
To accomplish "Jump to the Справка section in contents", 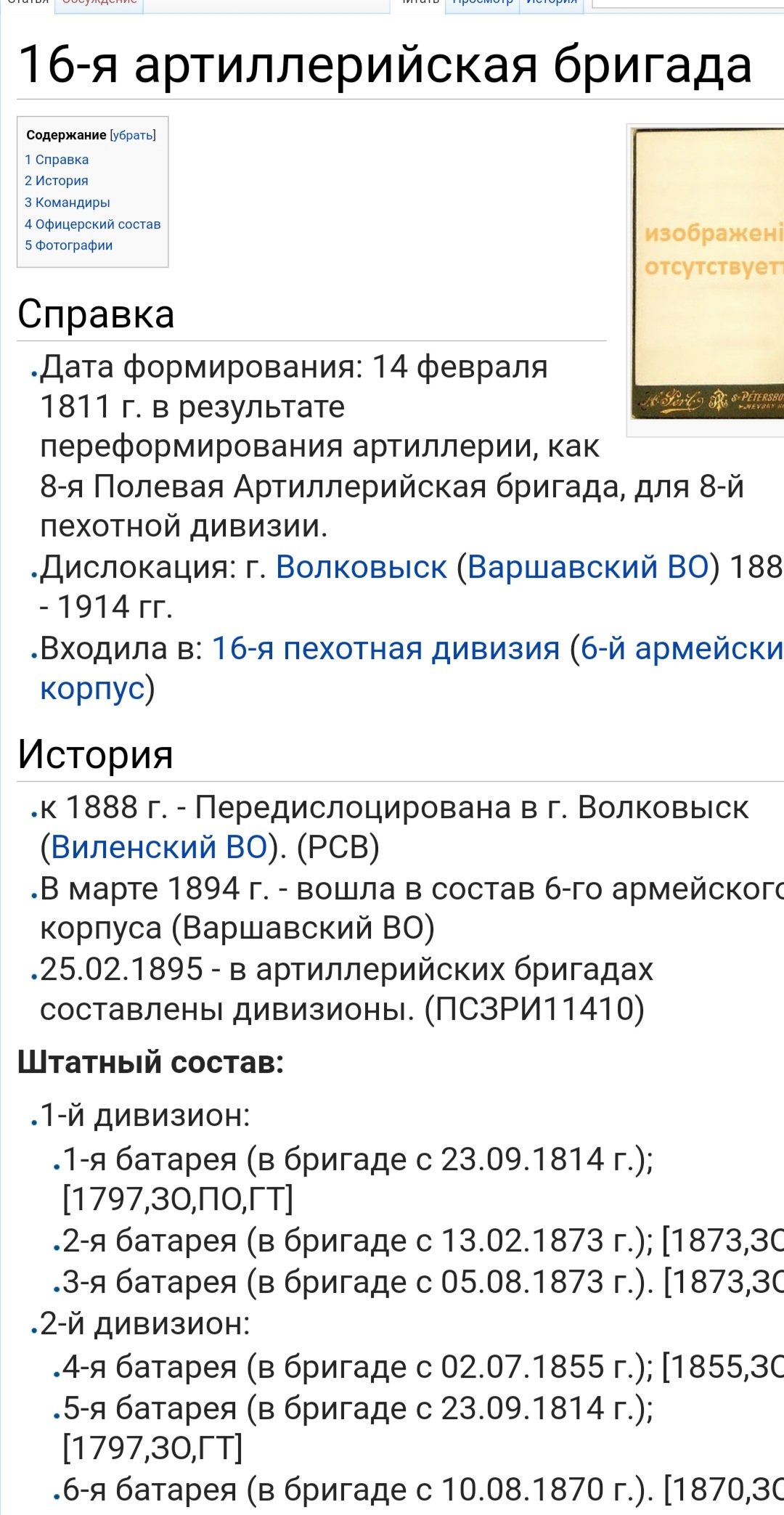I will point(57,160).
